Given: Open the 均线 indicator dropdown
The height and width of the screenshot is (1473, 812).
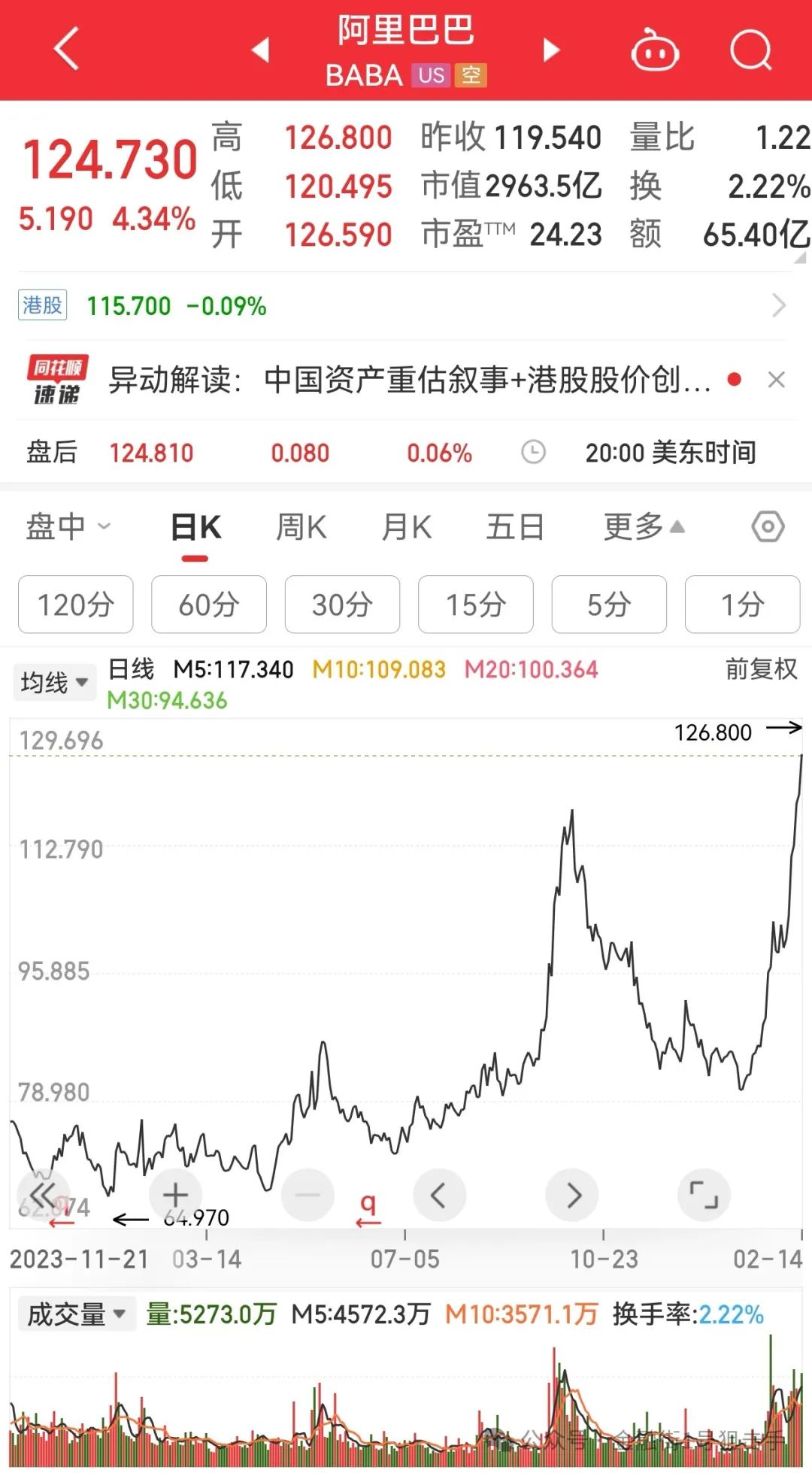Looking at the screenshot, I should pos(55,683).
